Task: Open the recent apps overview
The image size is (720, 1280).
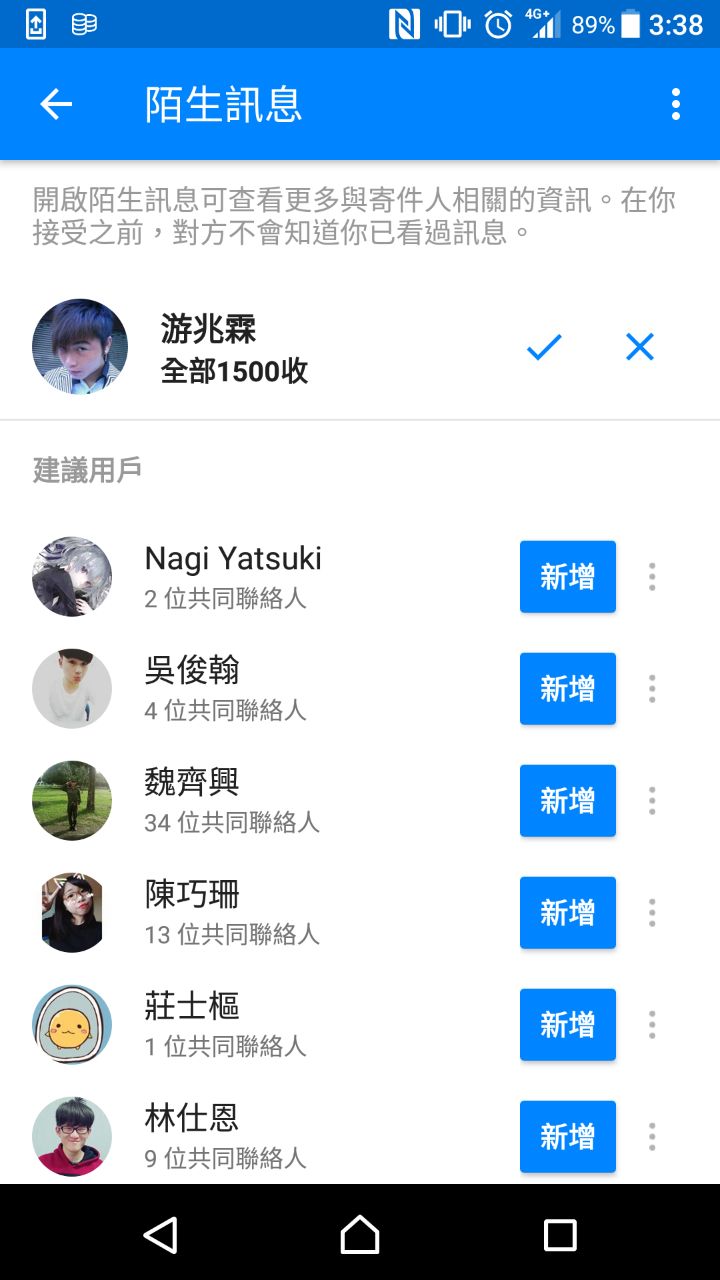Action: pyautogui.click(x=560, y=1235)
